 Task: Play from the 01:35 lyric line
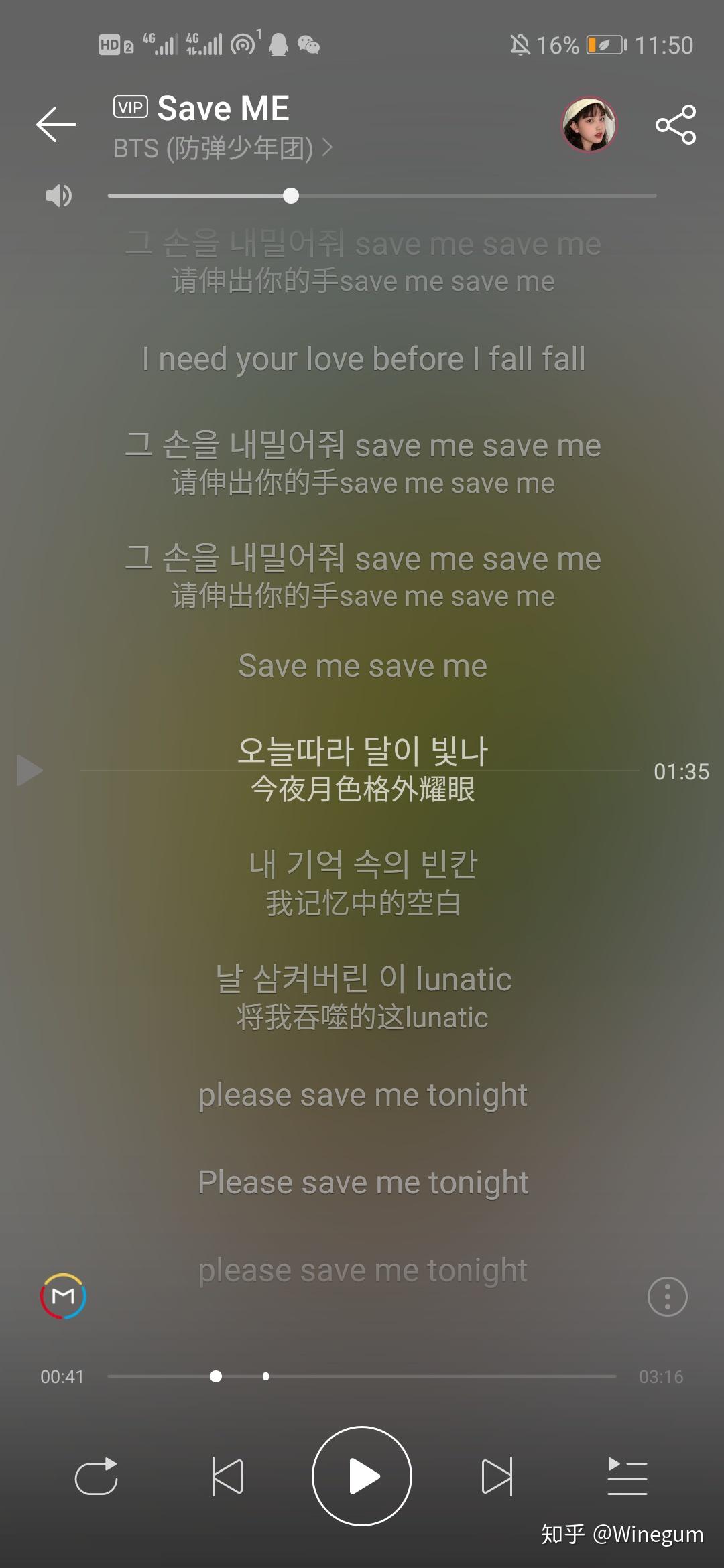click(29, 771)
